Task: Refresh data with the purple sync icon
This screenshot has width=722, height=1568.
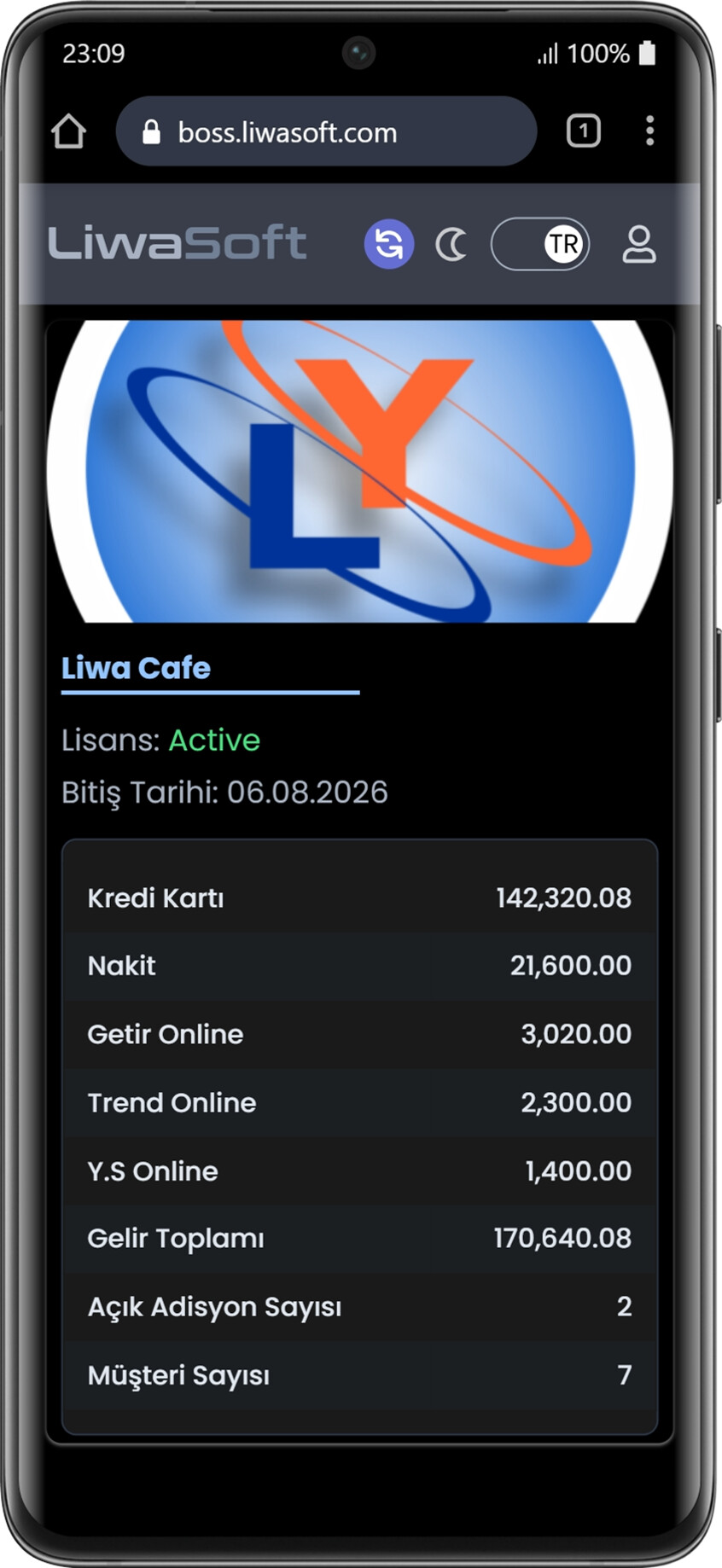Action: [389, 245]
